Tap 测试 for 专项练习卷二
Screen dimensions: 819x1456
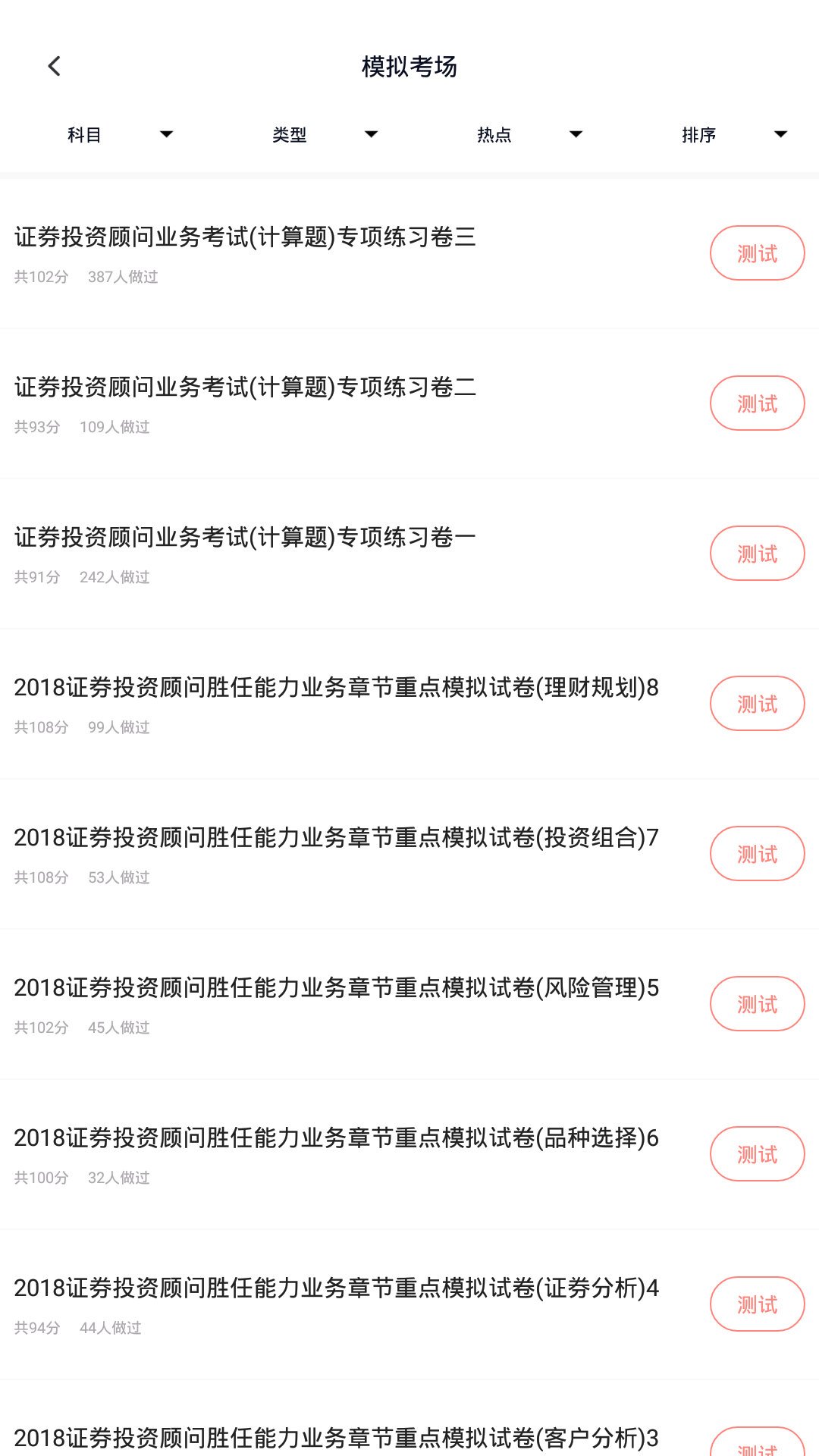pos(756,403)
